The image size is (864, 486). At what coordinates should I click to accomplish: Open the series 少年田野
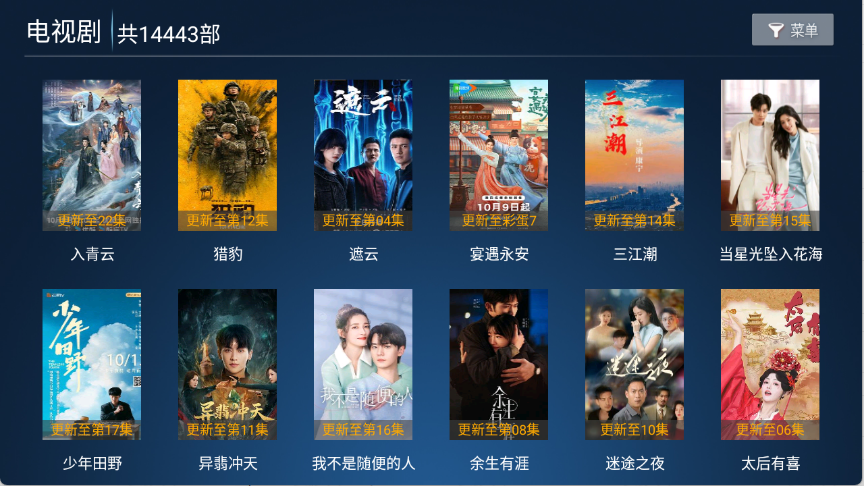click(x=92, y=364)
